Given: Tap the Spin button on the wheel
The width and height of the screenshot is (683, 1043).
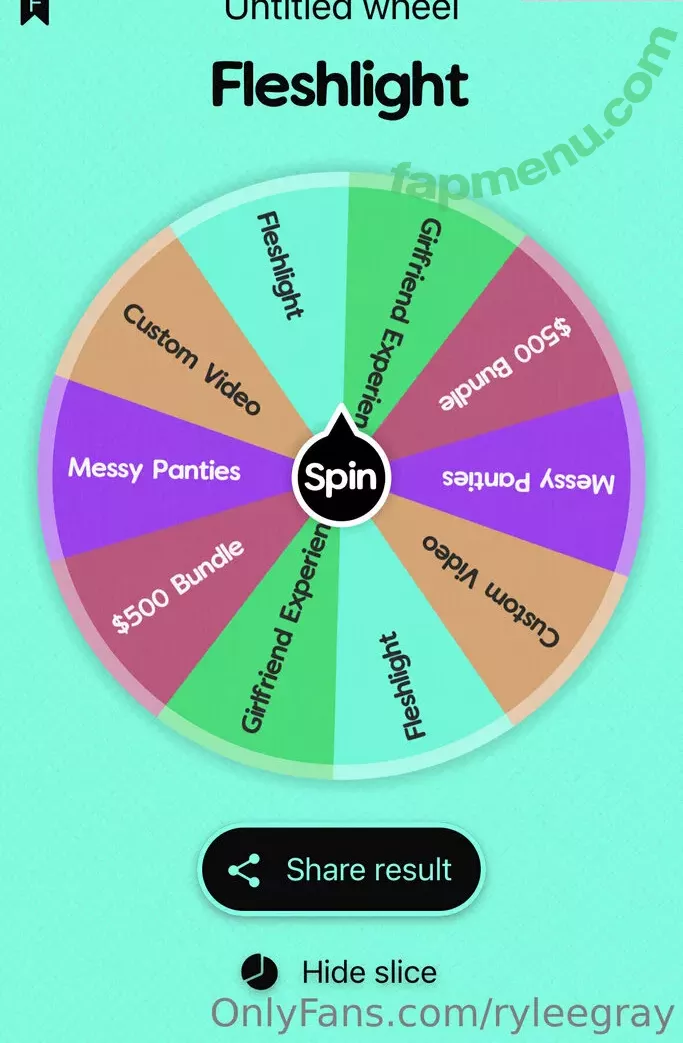Looking at the screenshot, I should tap(341, 478).
